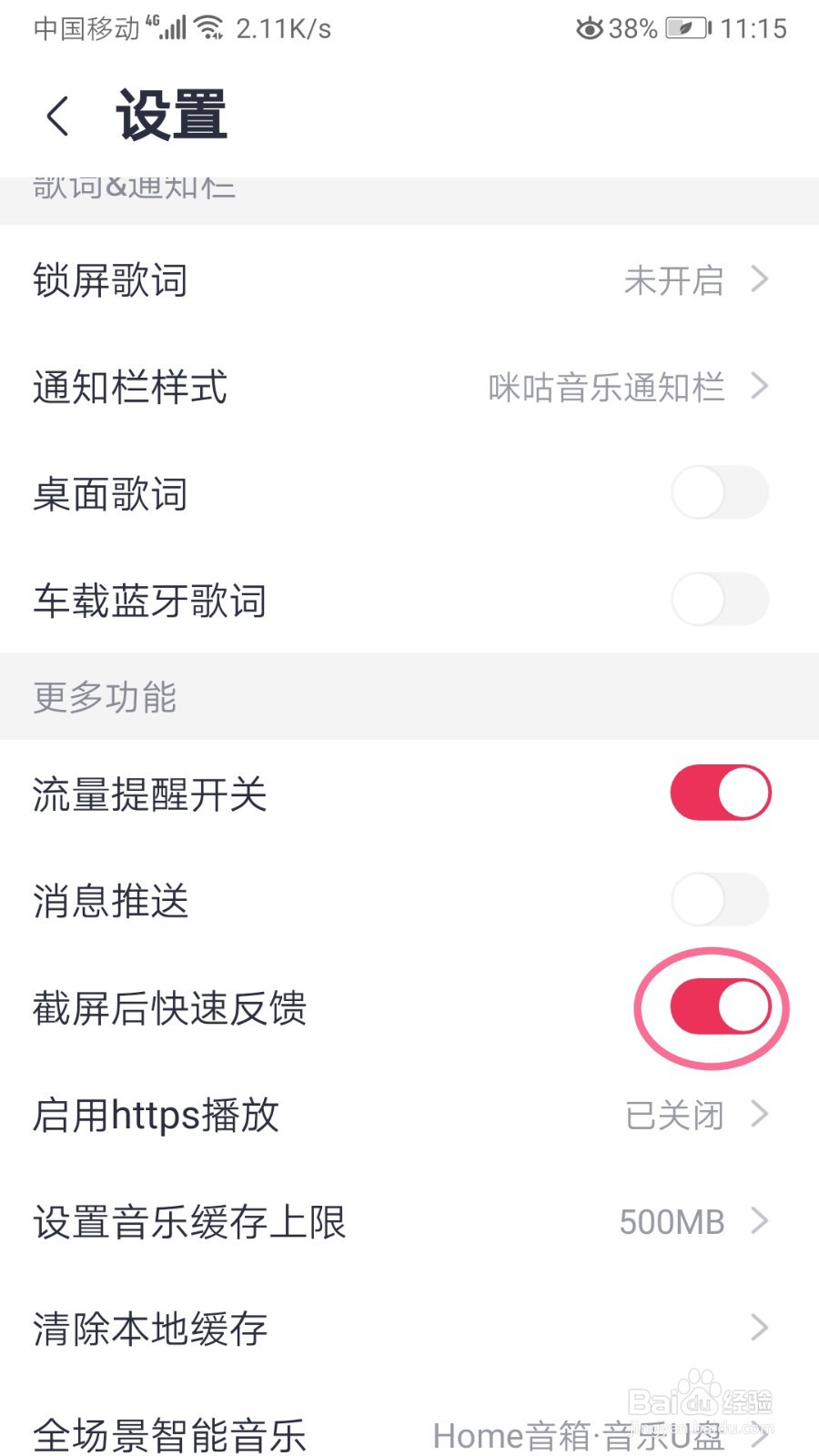Open the 锁屏歌词 setting
This screenshot has width=819, height=1456.
[x=409, y=279]
